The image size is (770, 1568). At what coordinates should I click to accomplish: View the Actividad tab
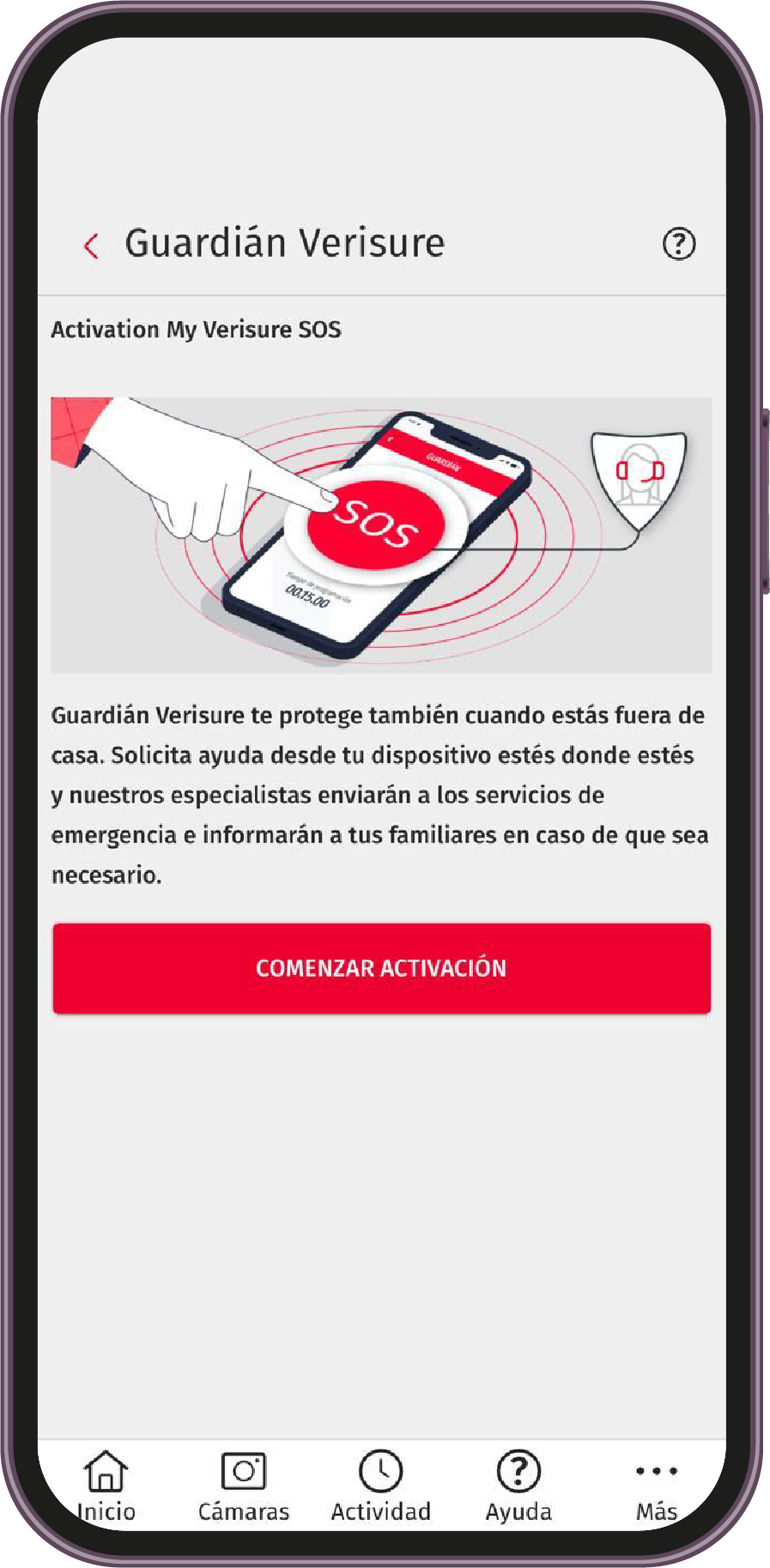(381, 1486)
